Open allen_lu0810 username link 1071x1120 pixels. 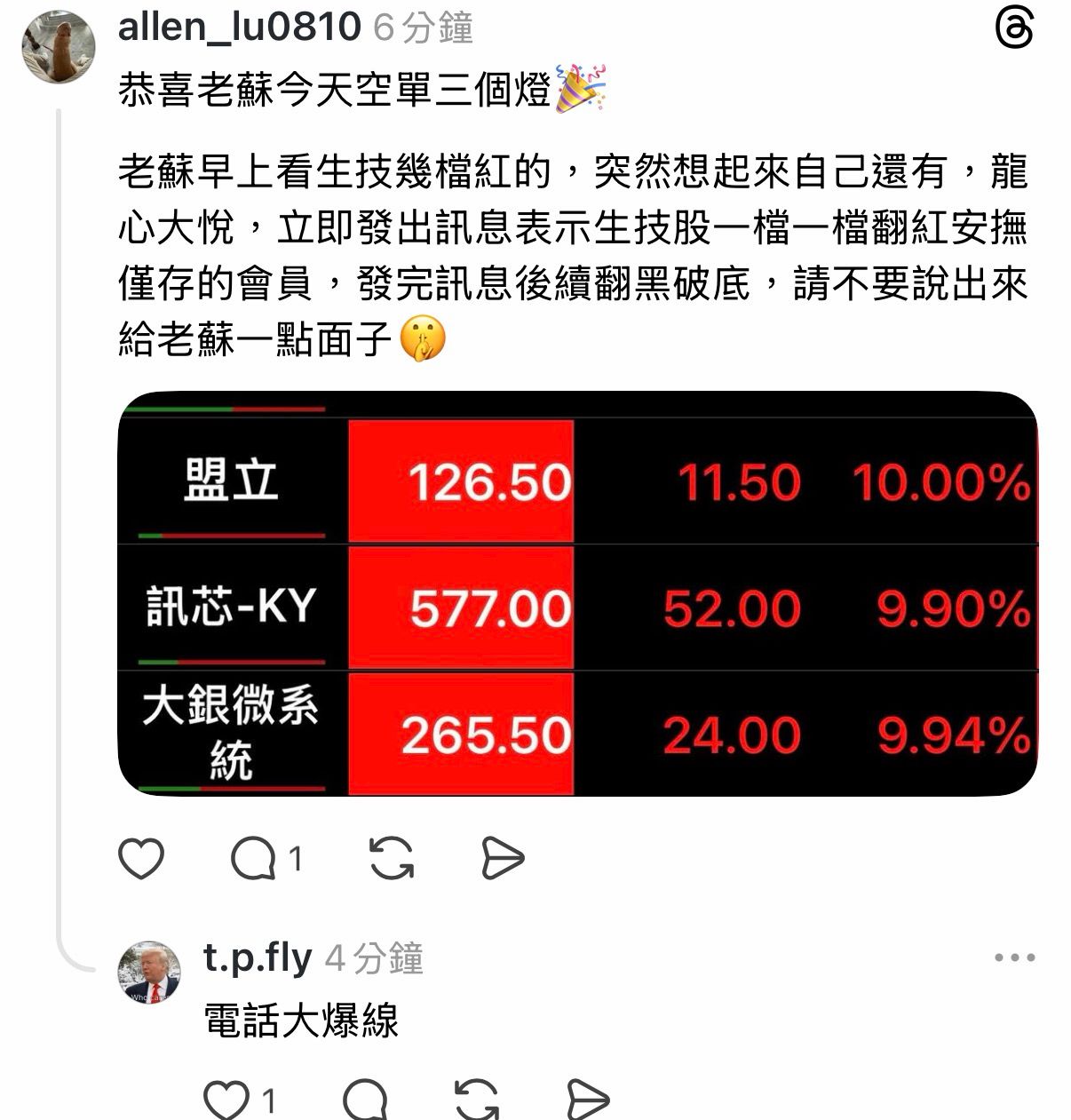pos(239,28)
